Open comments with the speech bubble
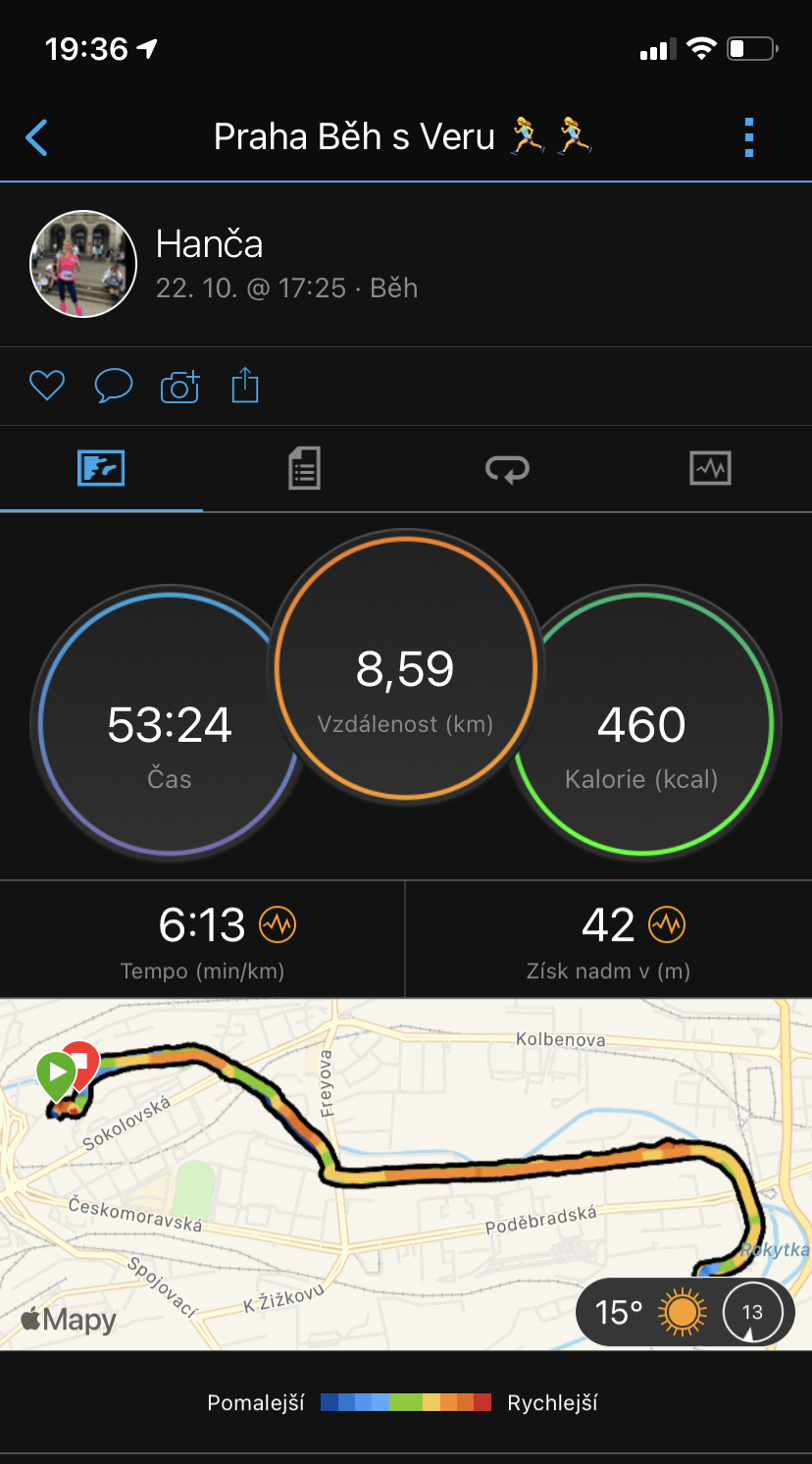Viewport: 812px width, 1464px height. 114,386
